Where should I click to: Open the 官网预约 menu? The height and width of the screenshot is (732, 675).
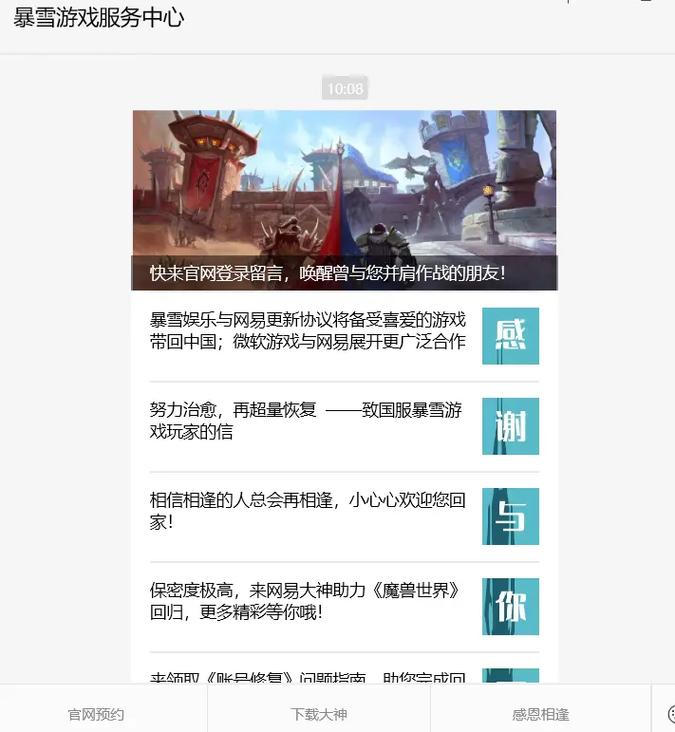96,714
